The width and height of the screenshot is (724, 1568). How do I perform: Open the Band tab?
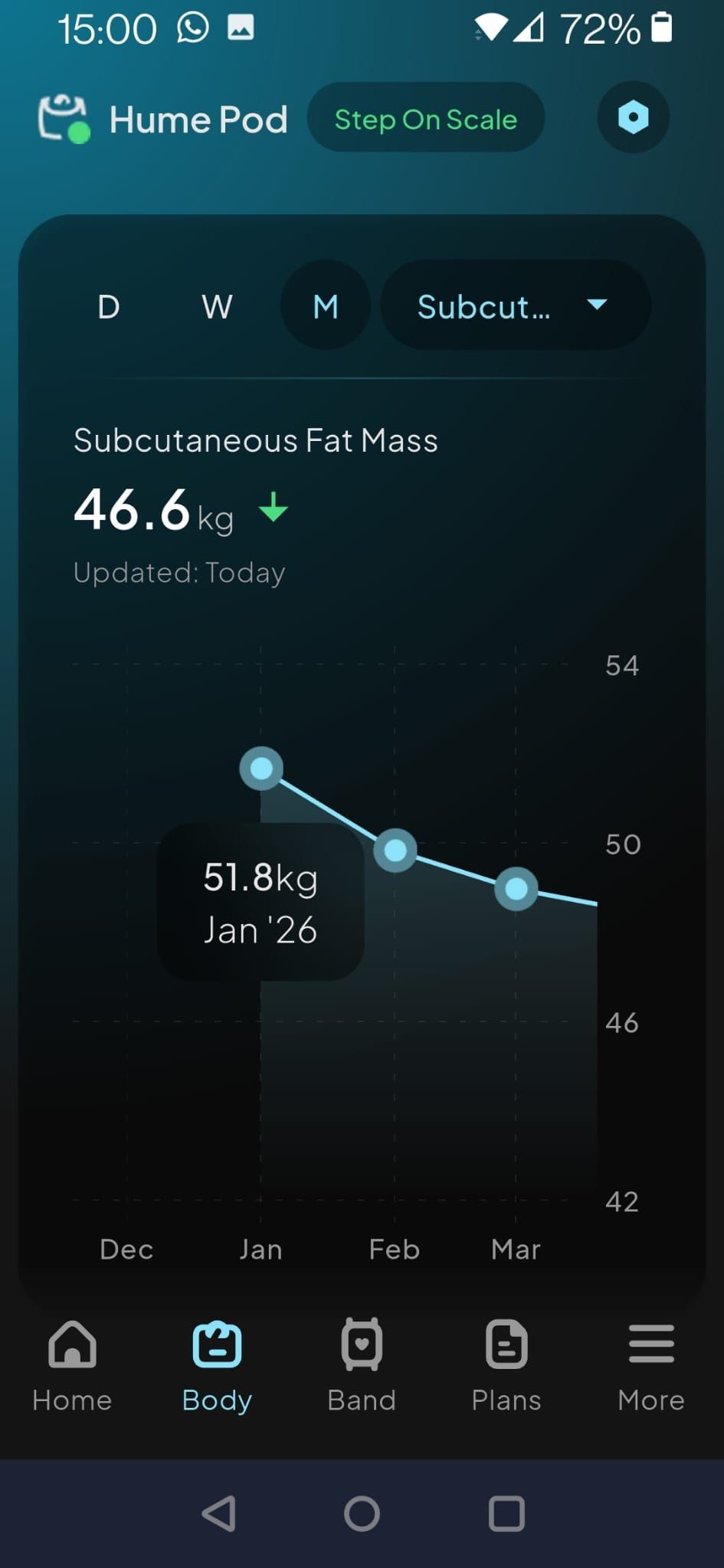coord(362,1367)
